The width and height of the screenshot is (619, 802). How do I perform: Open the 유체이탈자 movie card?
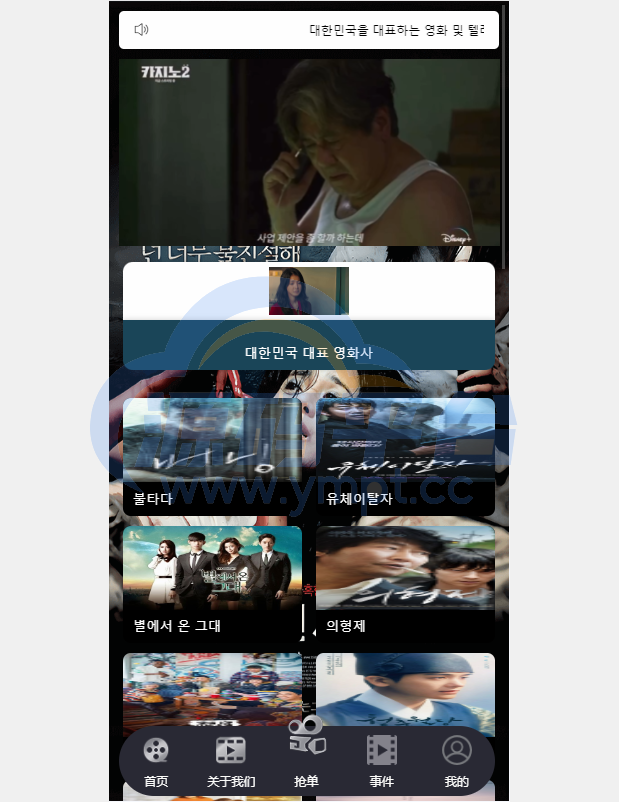click(405, 456)
